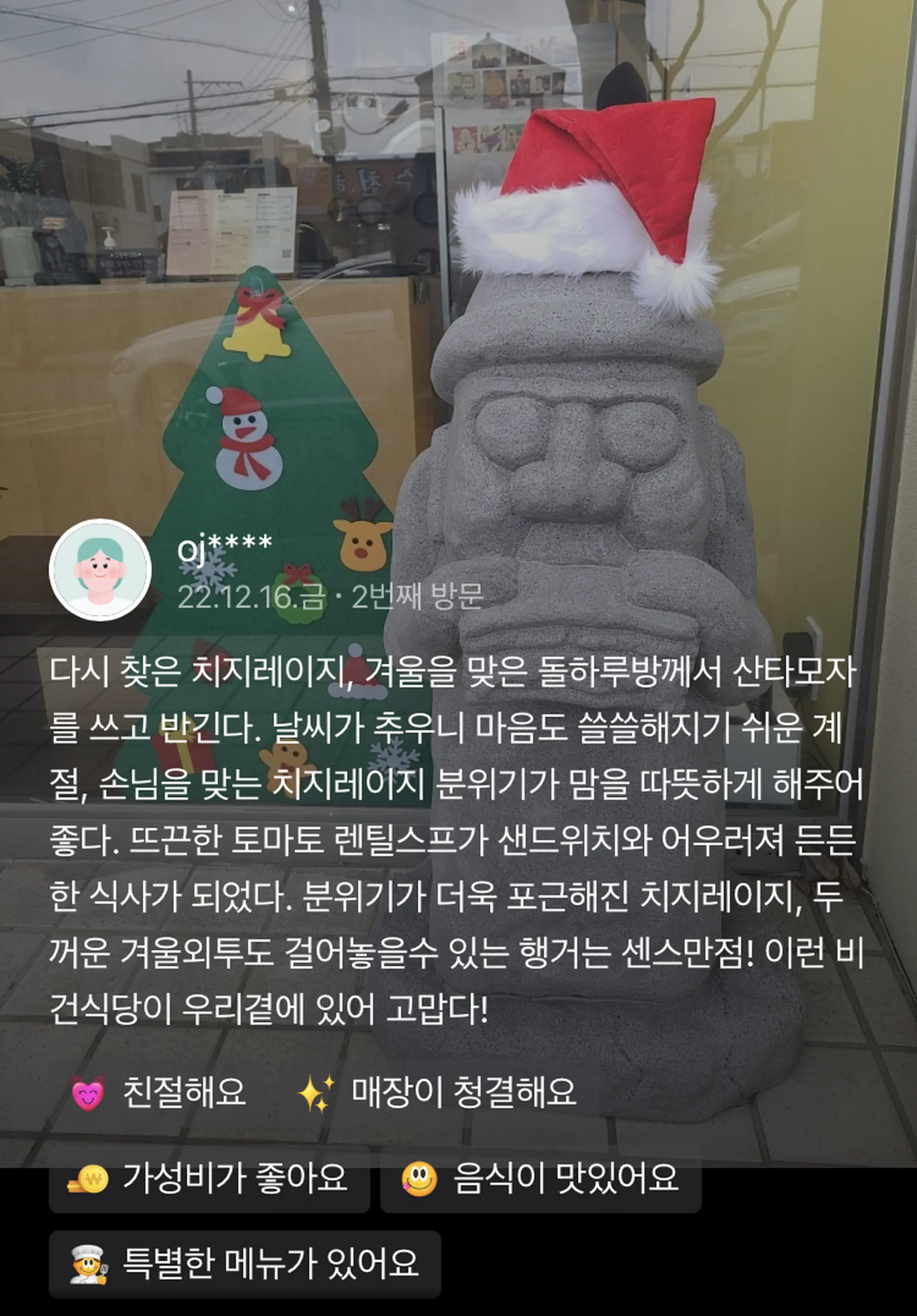917x1316 pixels.
Task: Select the 매장이 청결해요 chip
Action: (x=437, y=1092)
